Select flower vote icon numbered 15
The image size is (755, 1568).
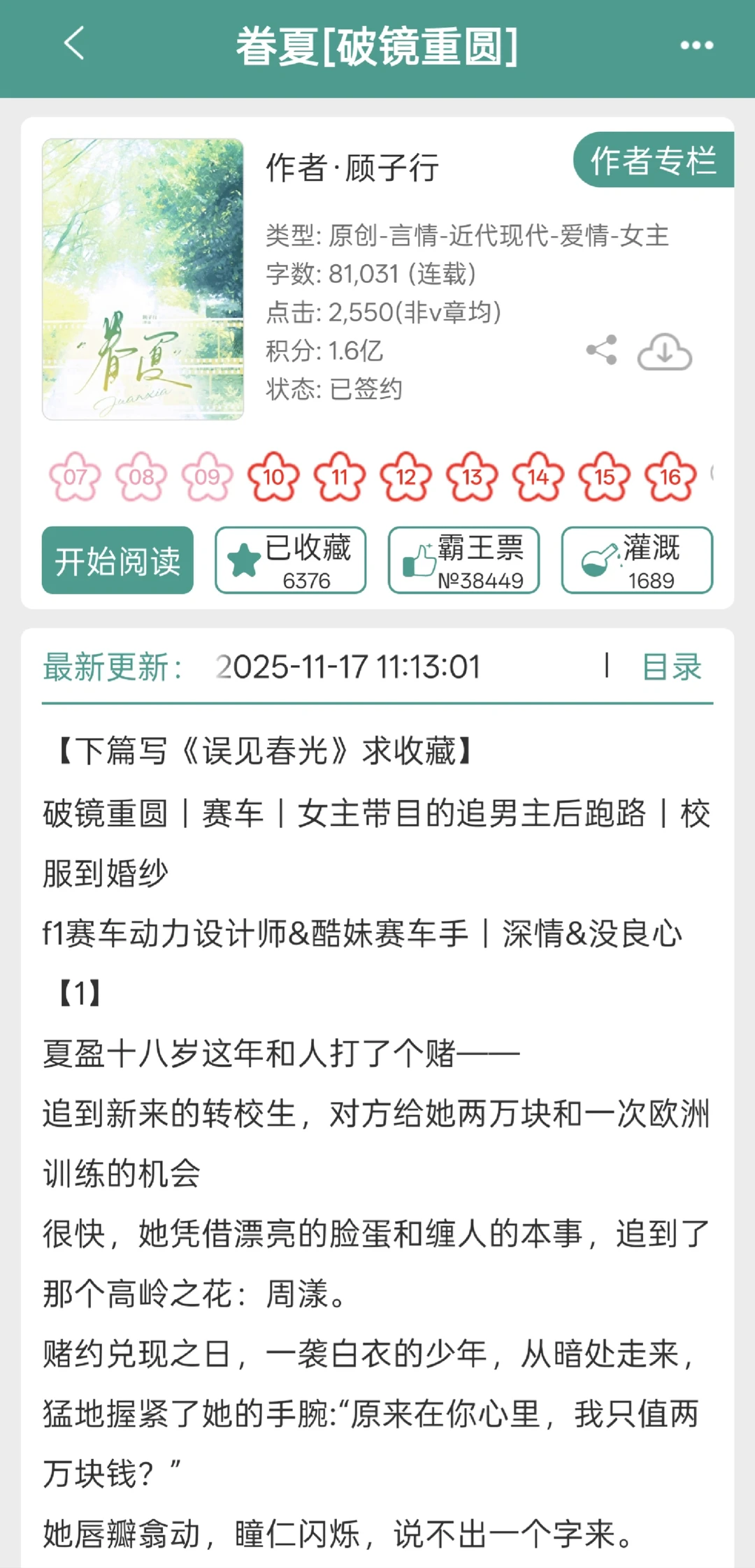pyautogui.click(x=604, y=477)
